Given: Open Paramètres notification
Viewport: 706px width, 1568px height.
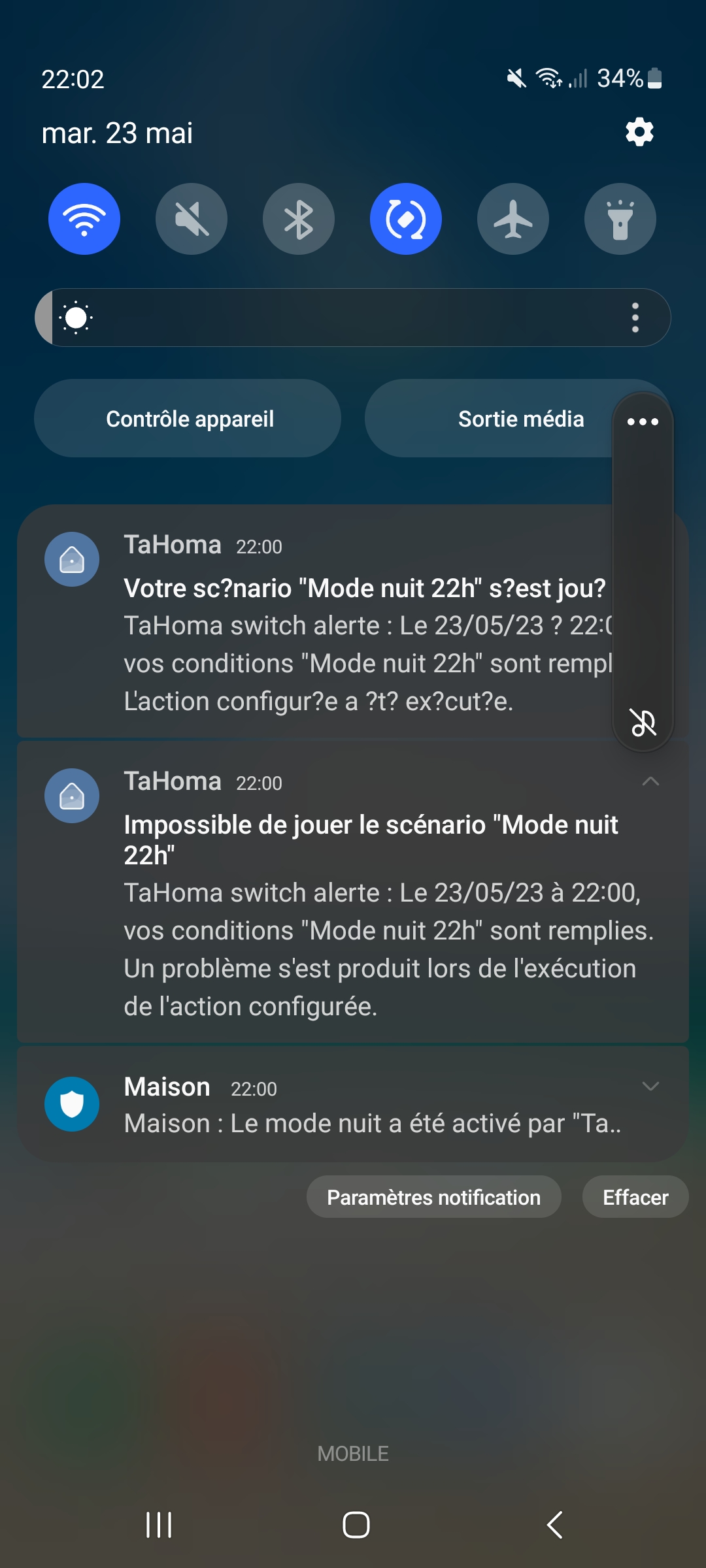Looking at the screenshot, I should [x=433, y=1197].
